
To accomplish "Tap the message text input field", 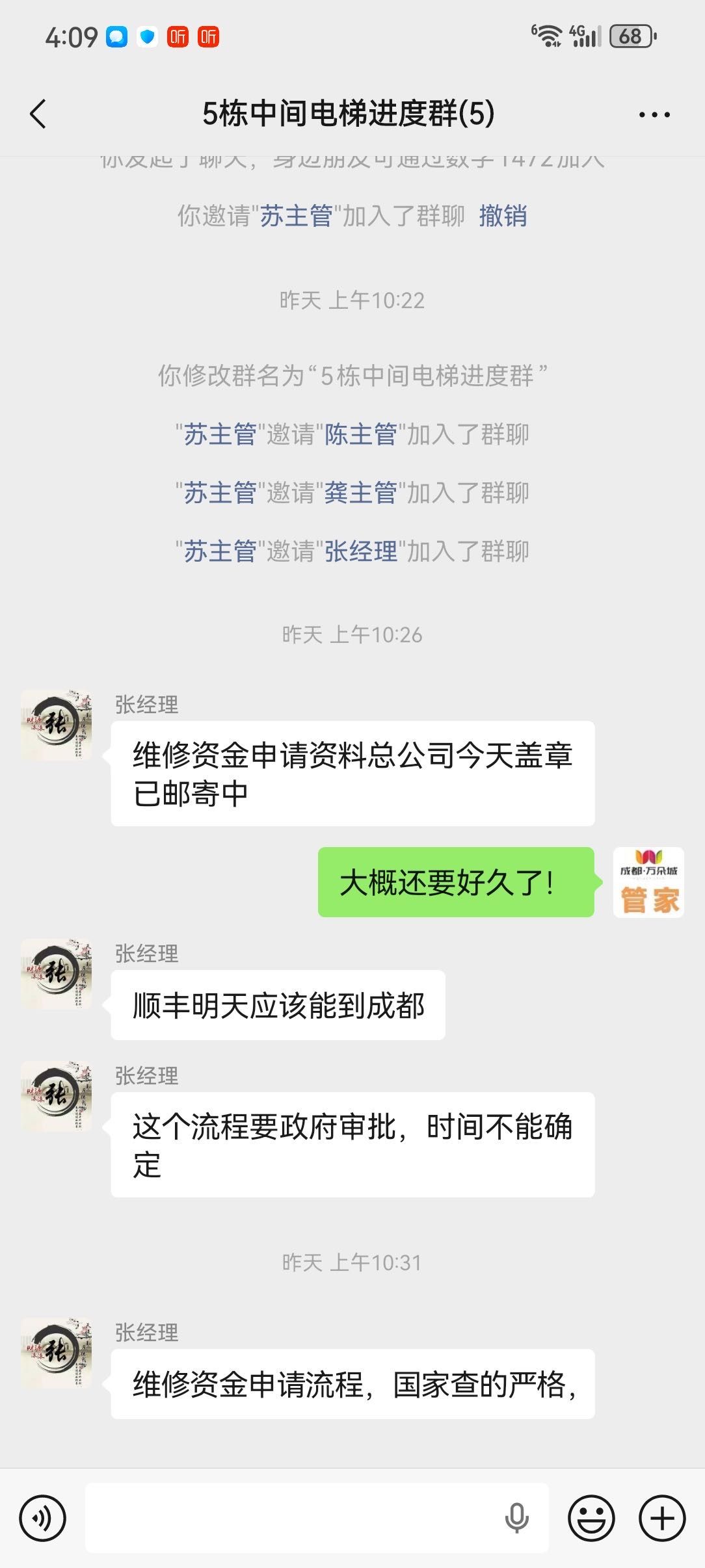I will [293, 1519].
